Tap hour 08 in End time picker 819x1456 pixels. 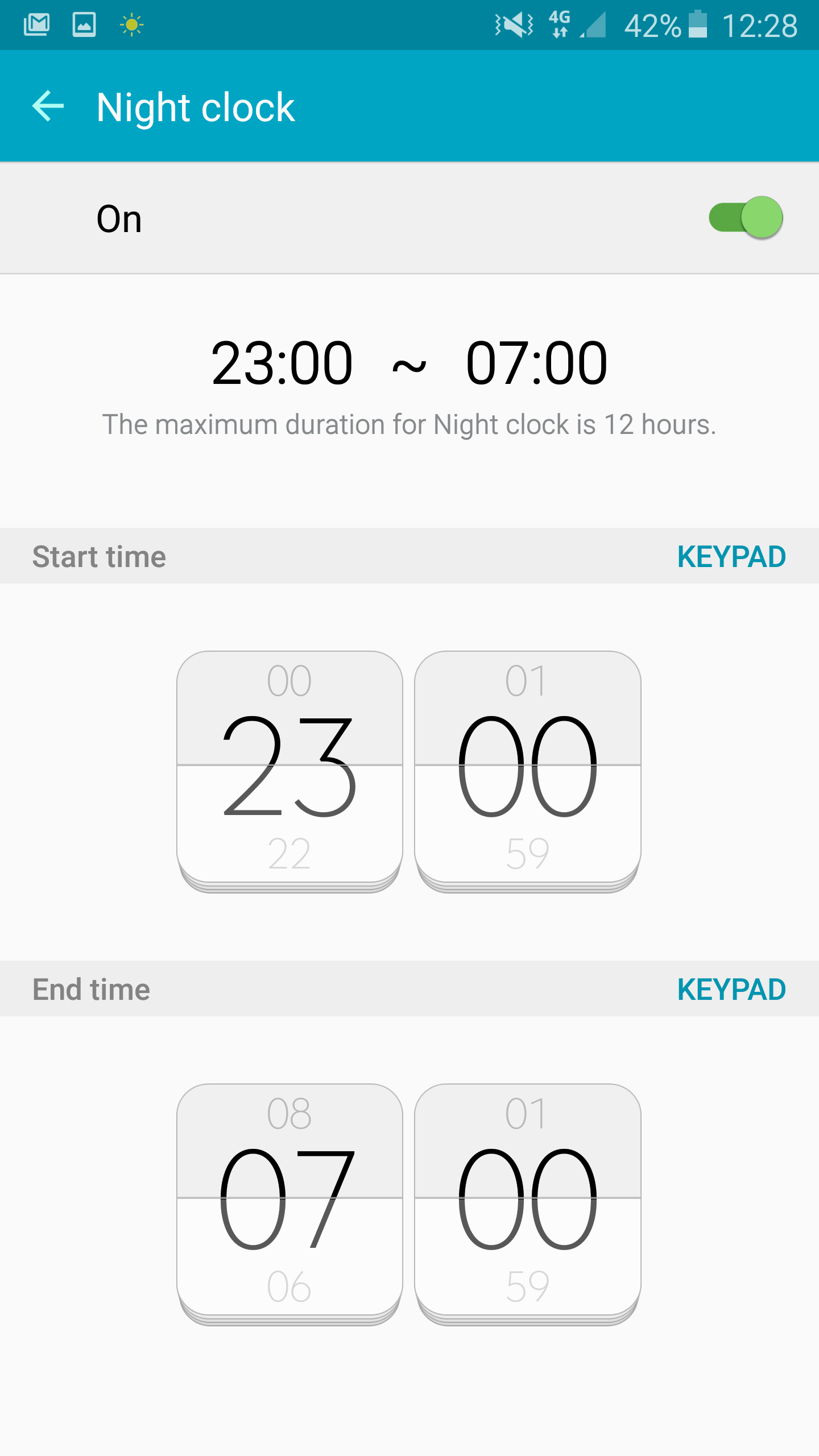click(289, 1113)
